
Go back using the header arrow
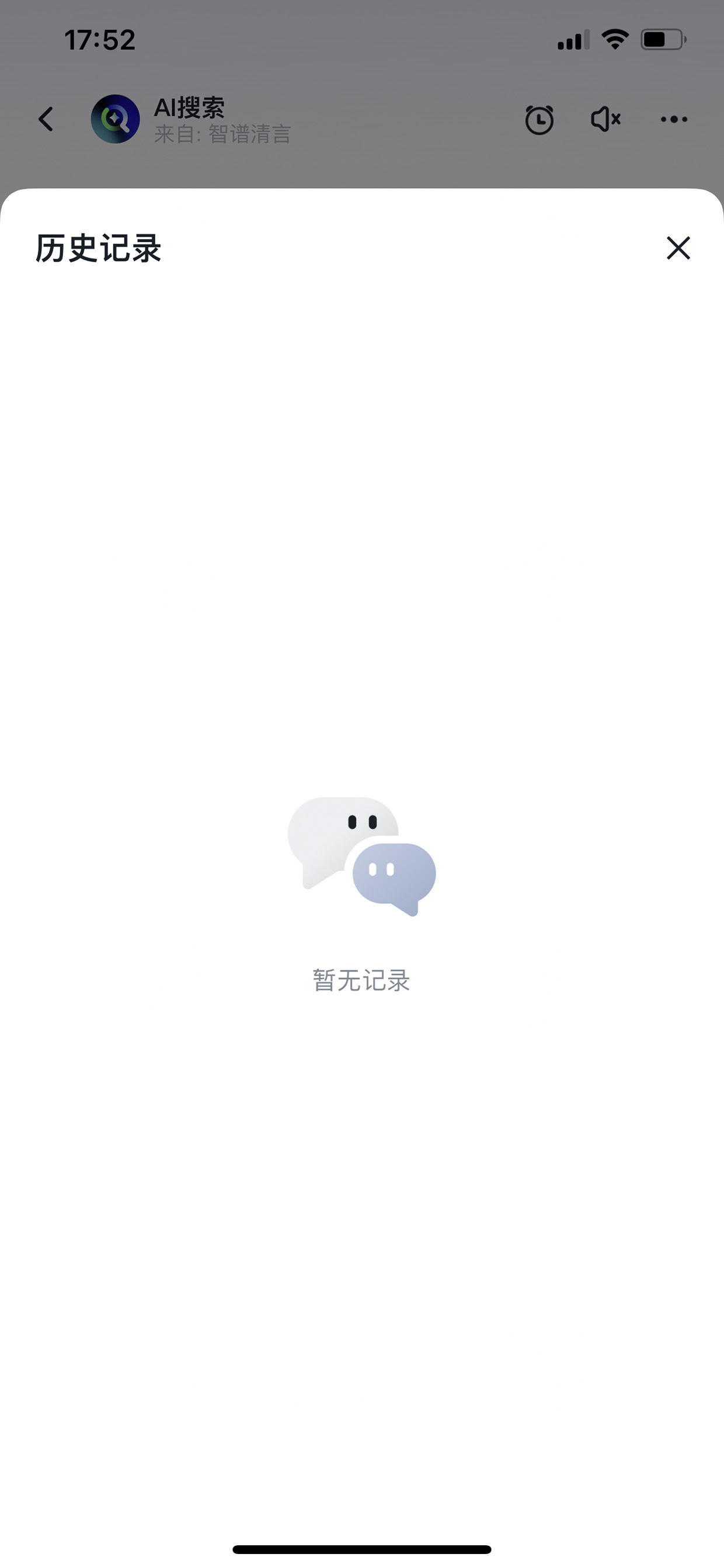pyautogui.click(x=46, y=119)
